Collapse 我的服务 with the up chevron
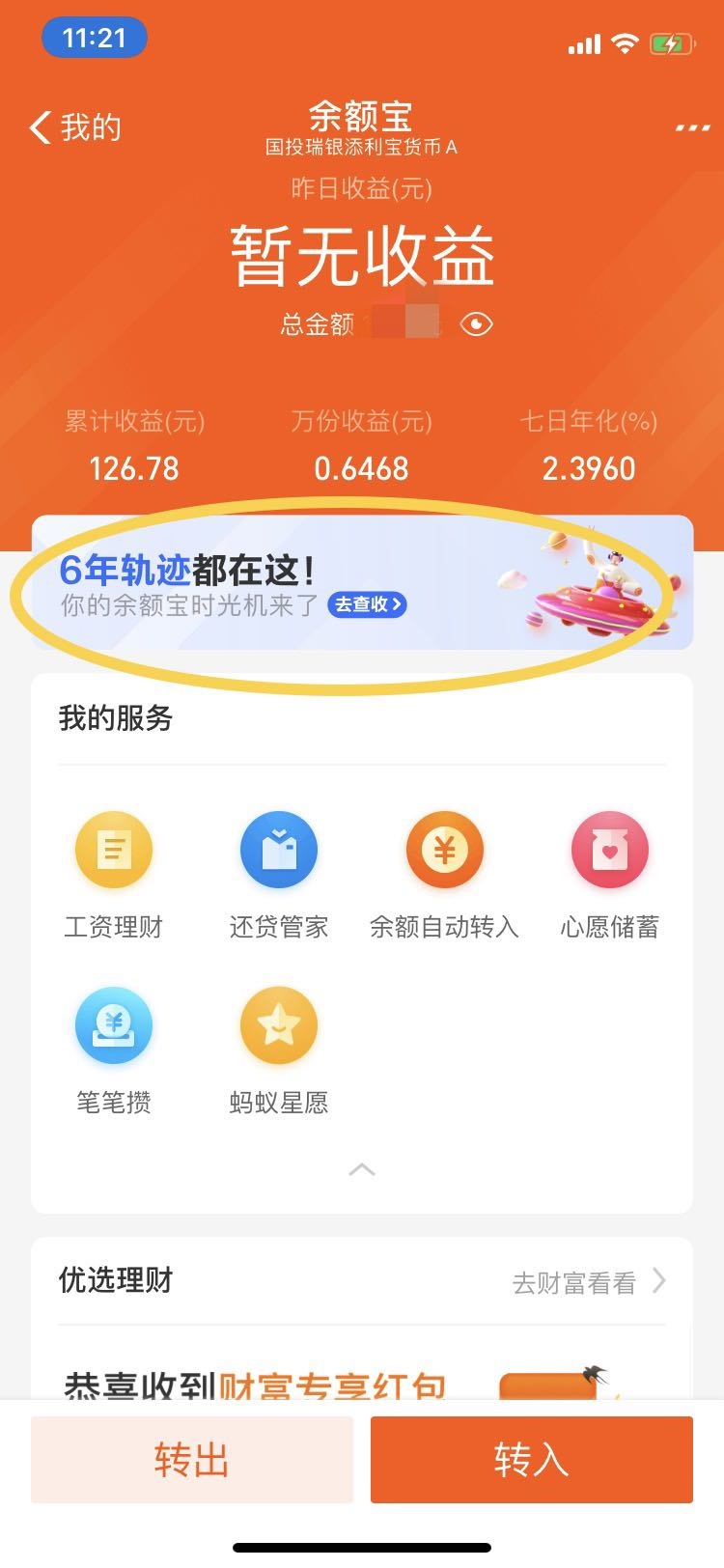 (362, 1169)
